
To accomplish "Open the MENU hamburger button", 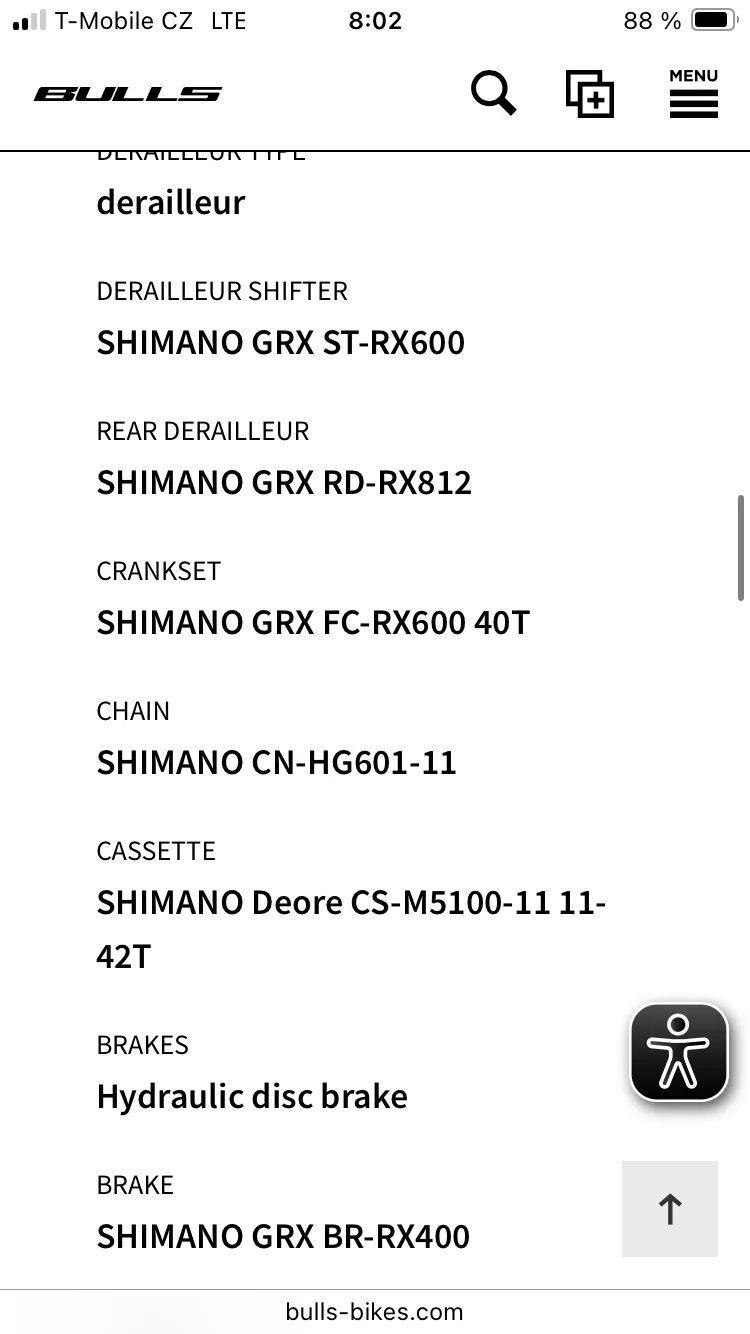I will tap(693, 93).
